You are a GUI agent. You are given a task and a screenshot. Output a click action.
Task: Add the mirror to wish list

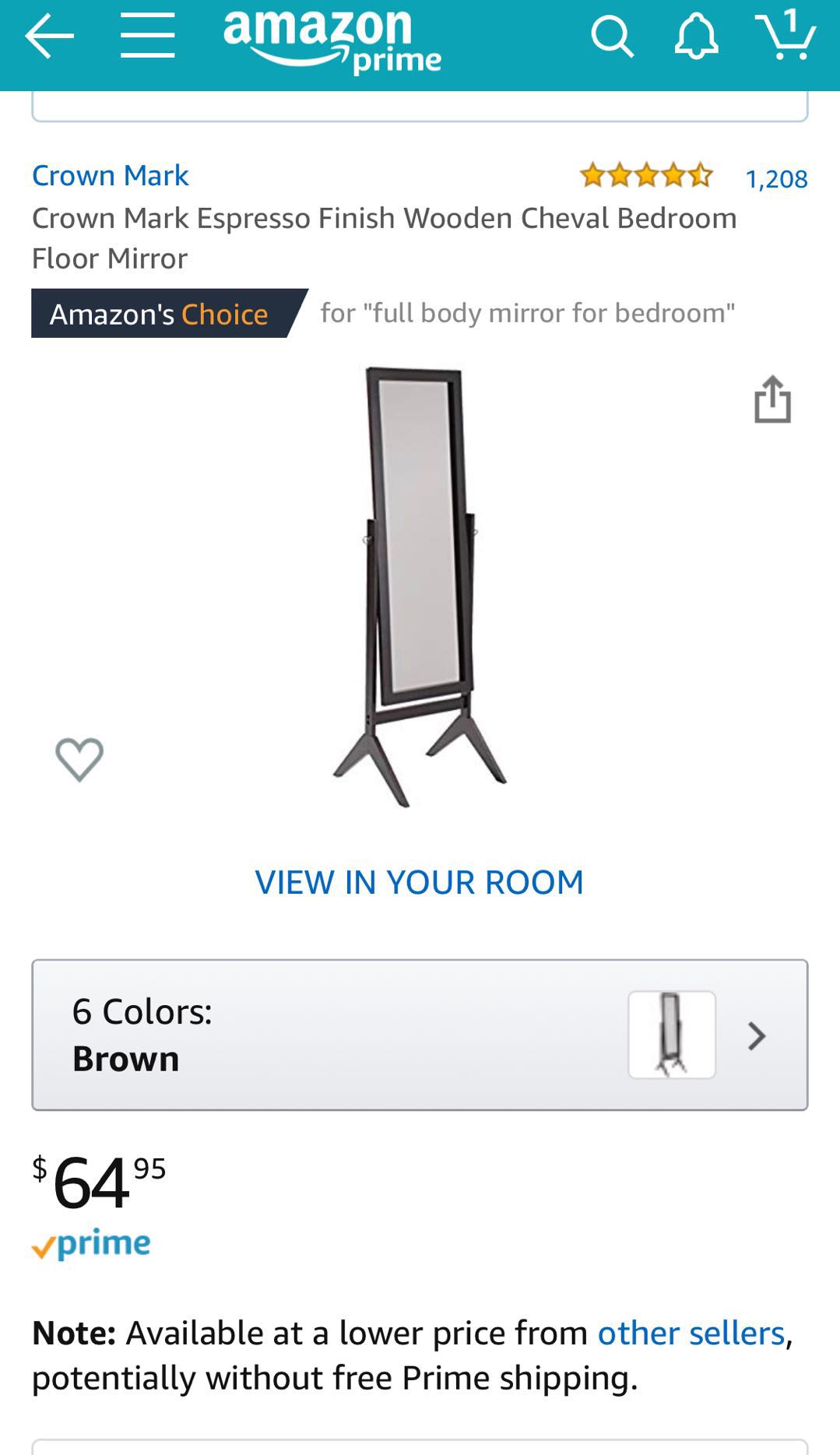tap(79, 759)
